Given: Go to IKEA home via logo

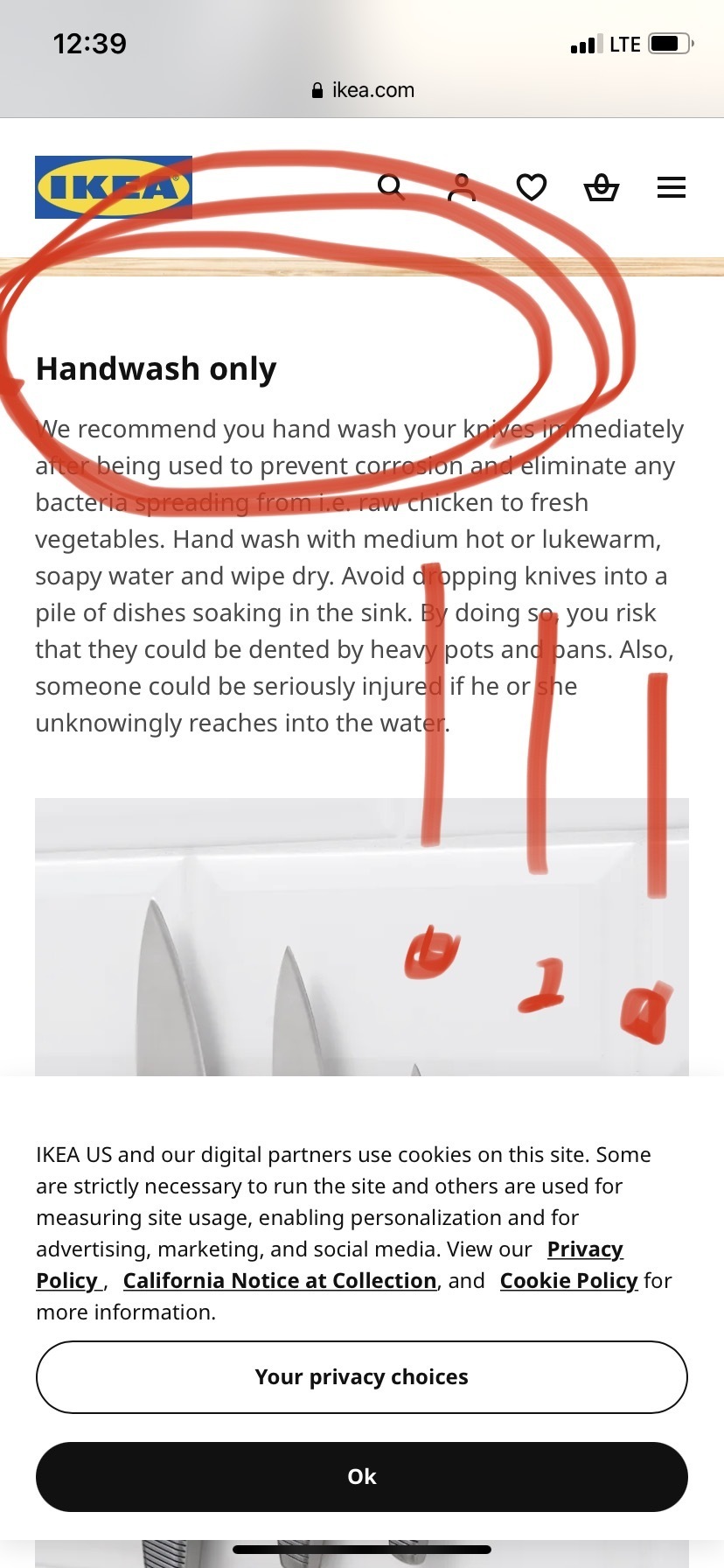Looking at the screenshot, I should click(x=114, y=187).
